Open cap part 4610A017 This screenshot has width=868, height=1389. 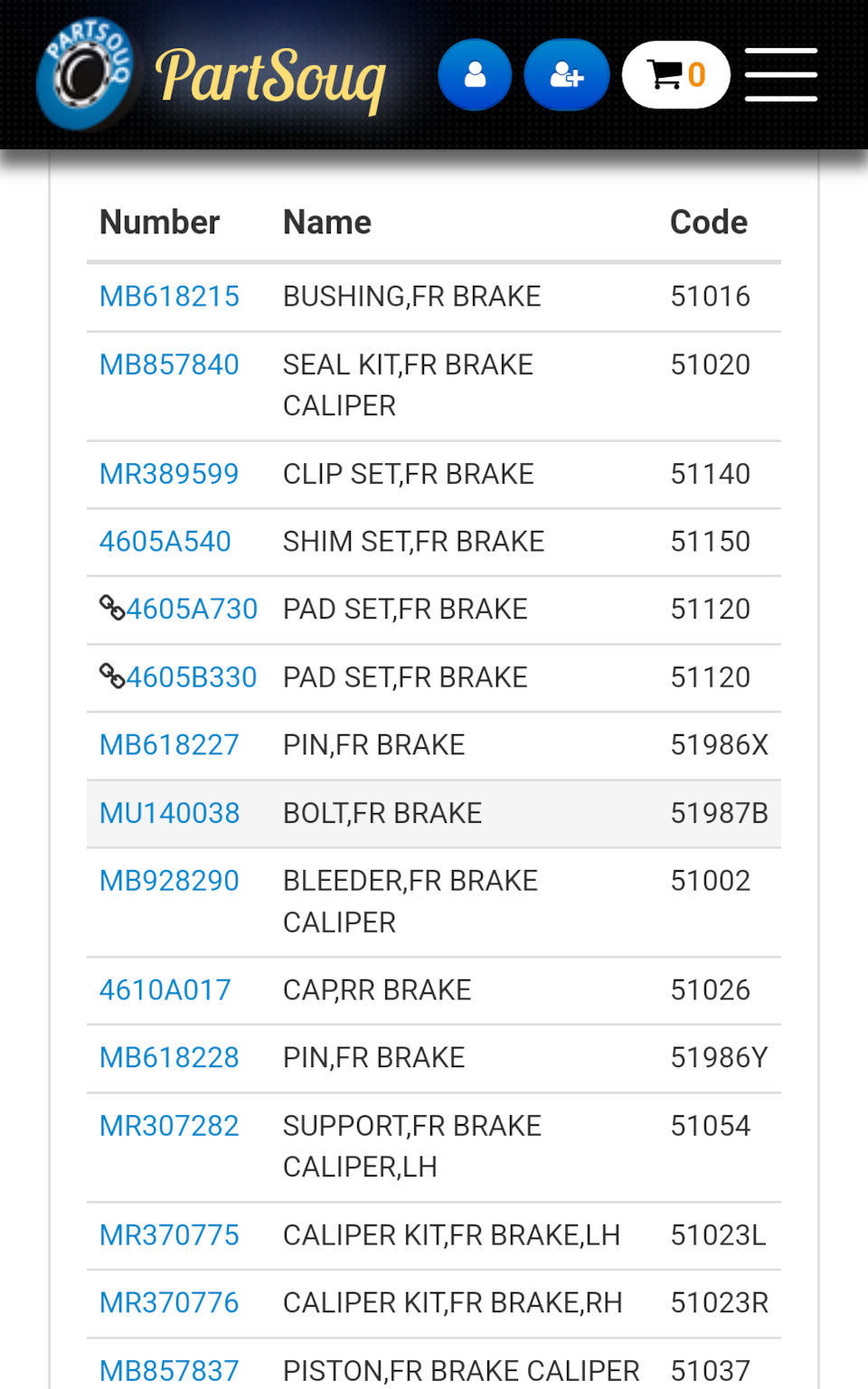[165, 990]
